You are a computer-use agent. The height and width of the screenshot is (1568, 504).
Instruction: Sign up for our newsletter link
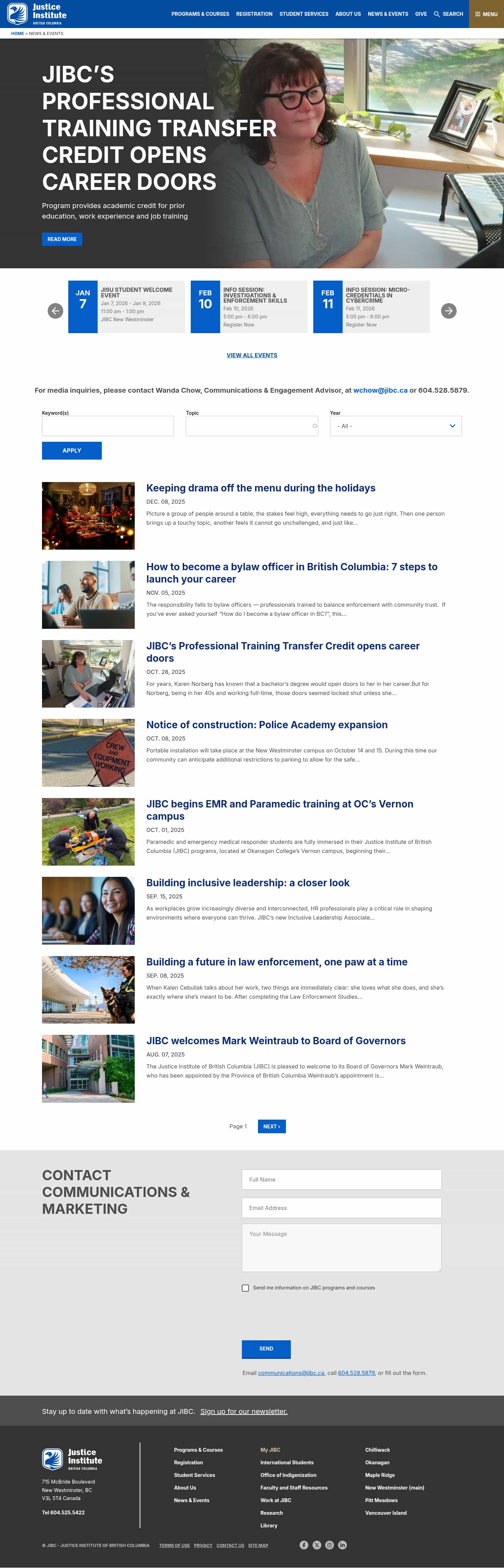click(x=244, y=1411)
